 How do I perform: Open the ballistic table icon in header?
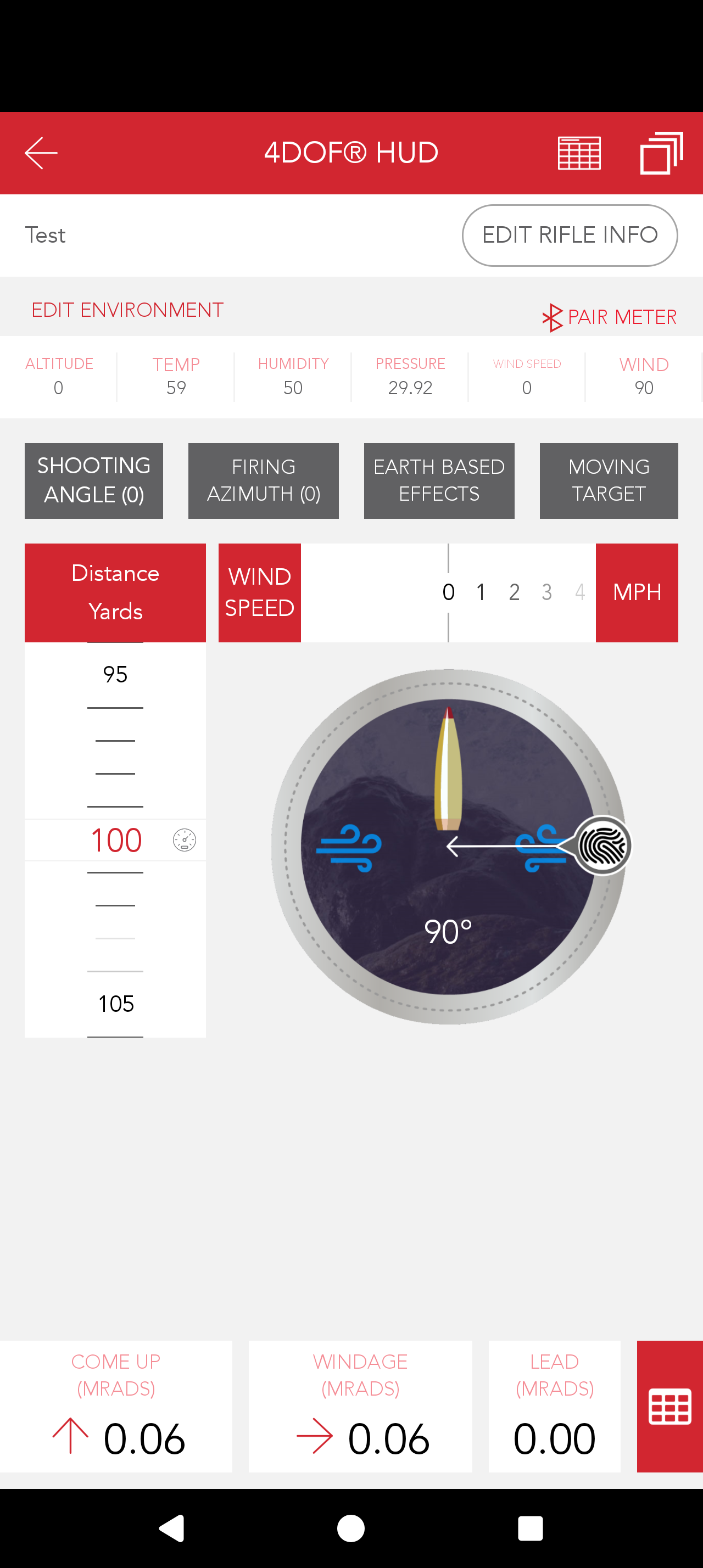coord(579,153)
